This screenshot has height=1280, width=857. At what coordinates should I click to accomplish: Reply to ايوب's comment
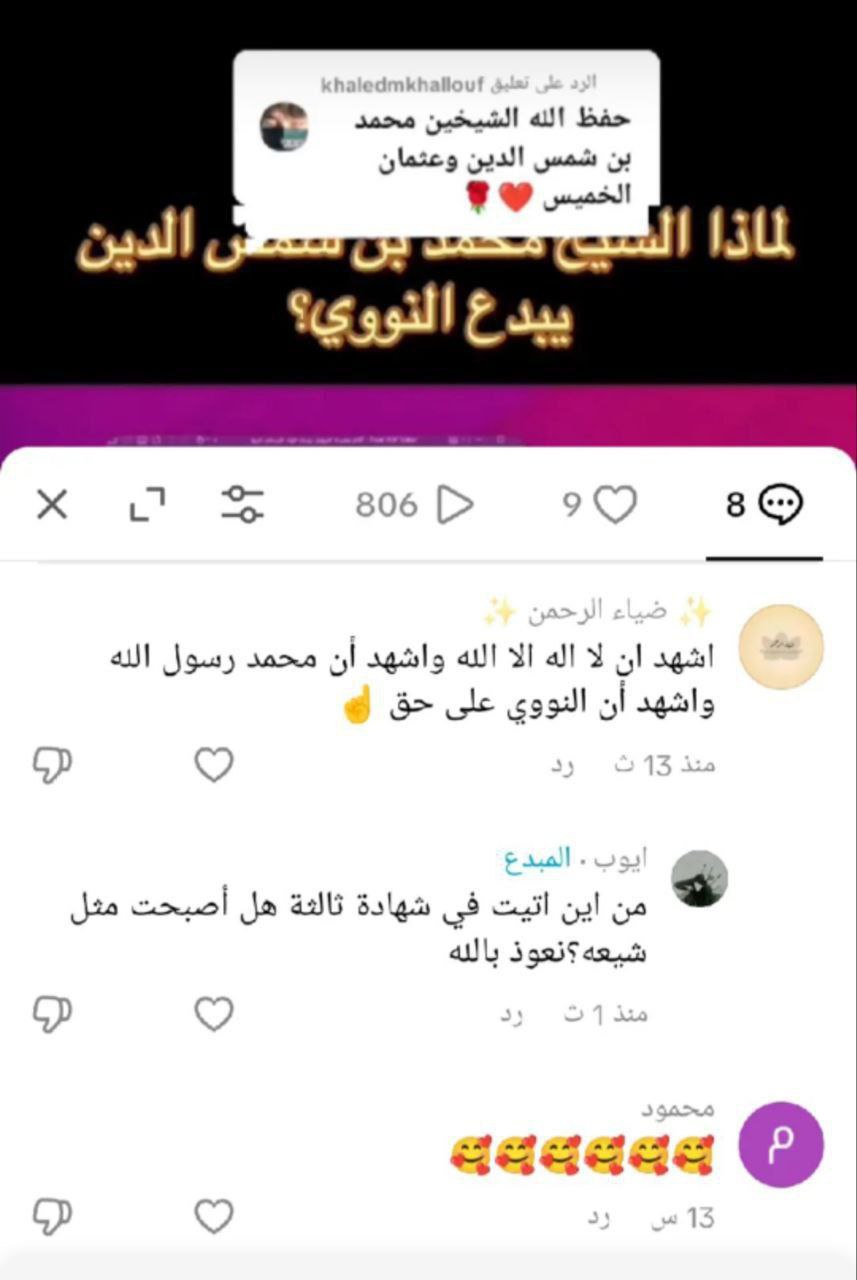click(x=513, y=1015)
